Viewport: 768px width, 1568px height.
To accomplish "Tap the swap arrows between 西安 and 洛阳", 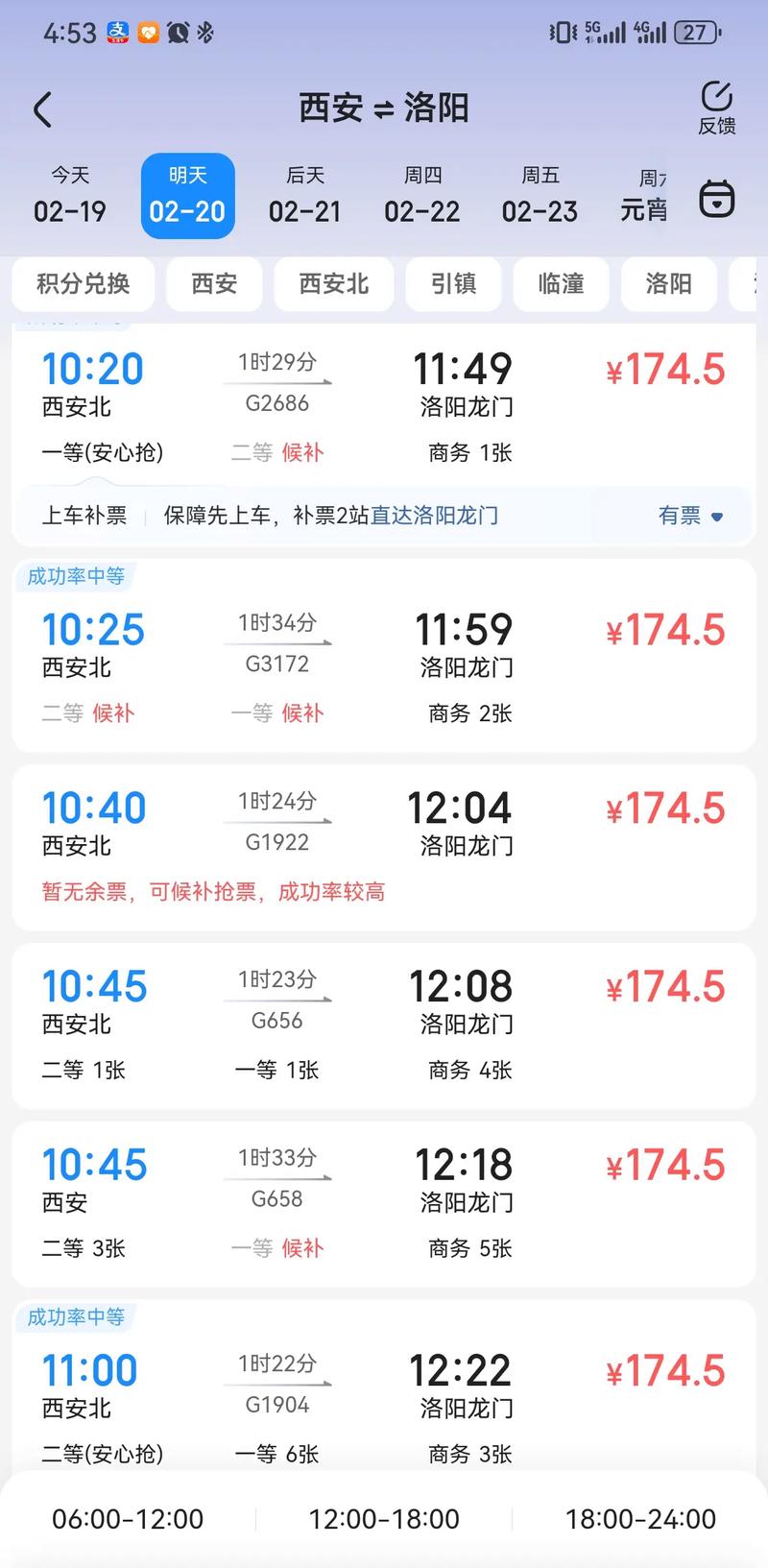I will coord(383,108).
